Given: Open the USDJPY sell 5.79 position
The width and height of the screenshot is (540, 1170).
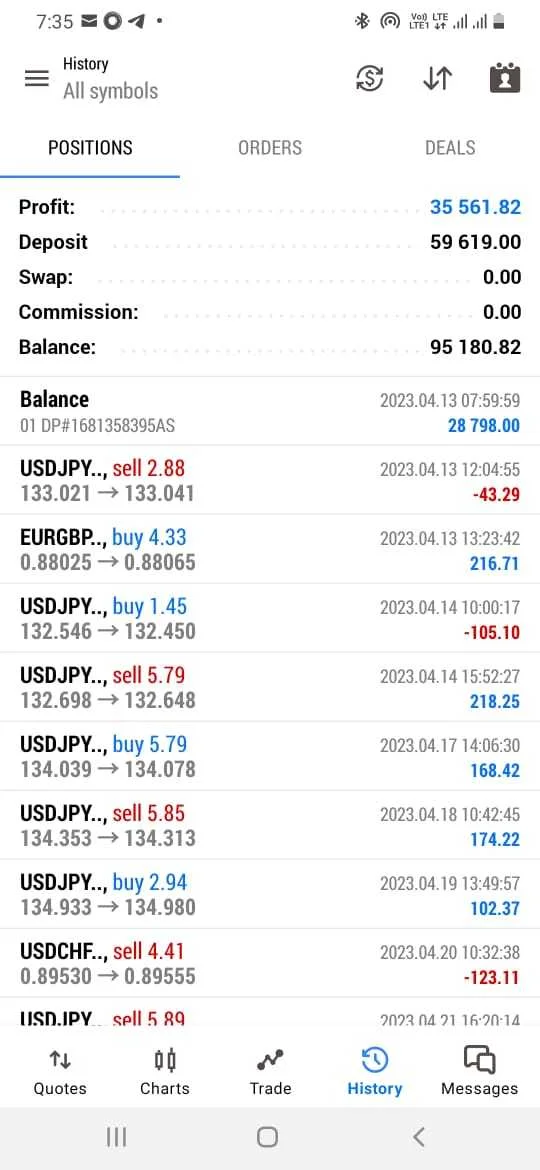Looking at the screenshot, I should [x=270, y=687].
